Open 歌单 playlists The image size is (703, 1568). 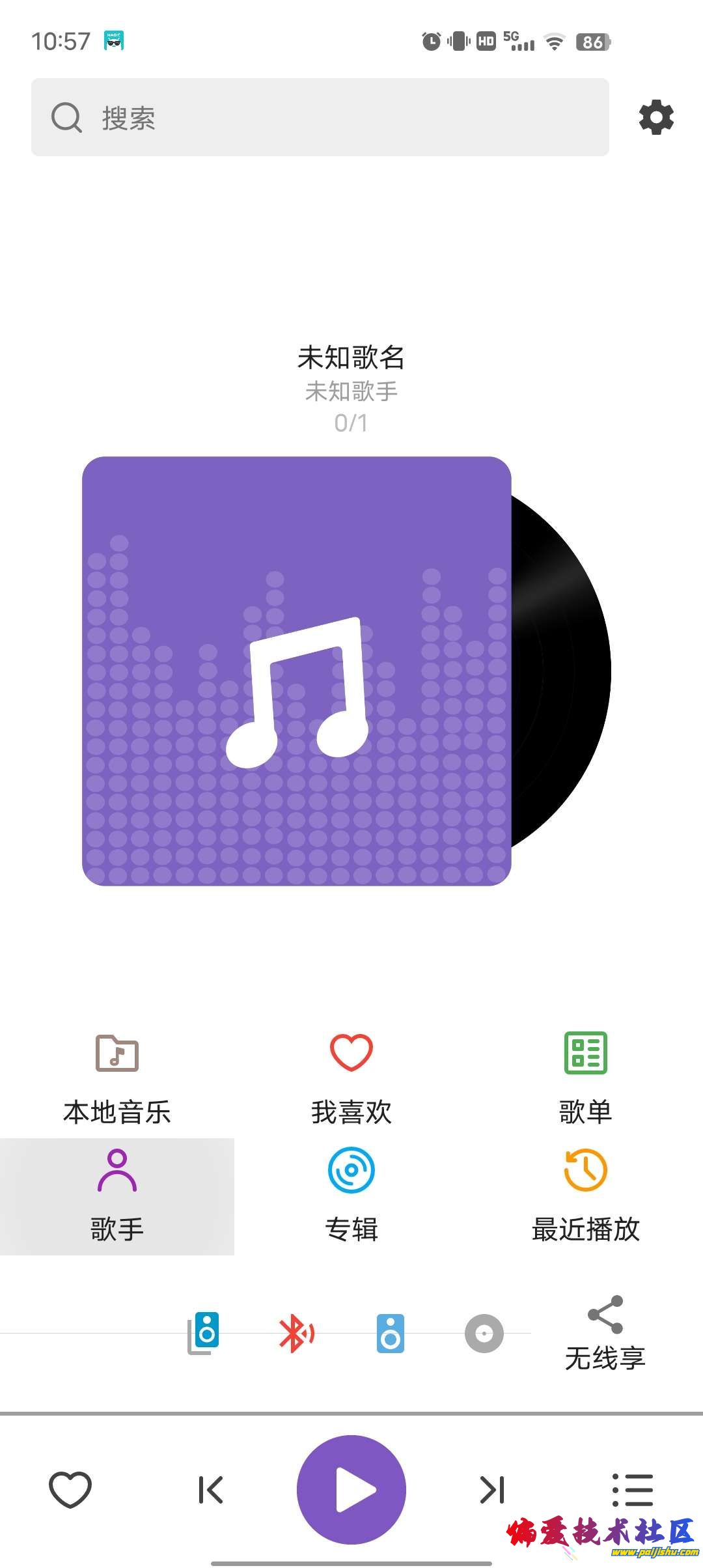(586, 1078)
